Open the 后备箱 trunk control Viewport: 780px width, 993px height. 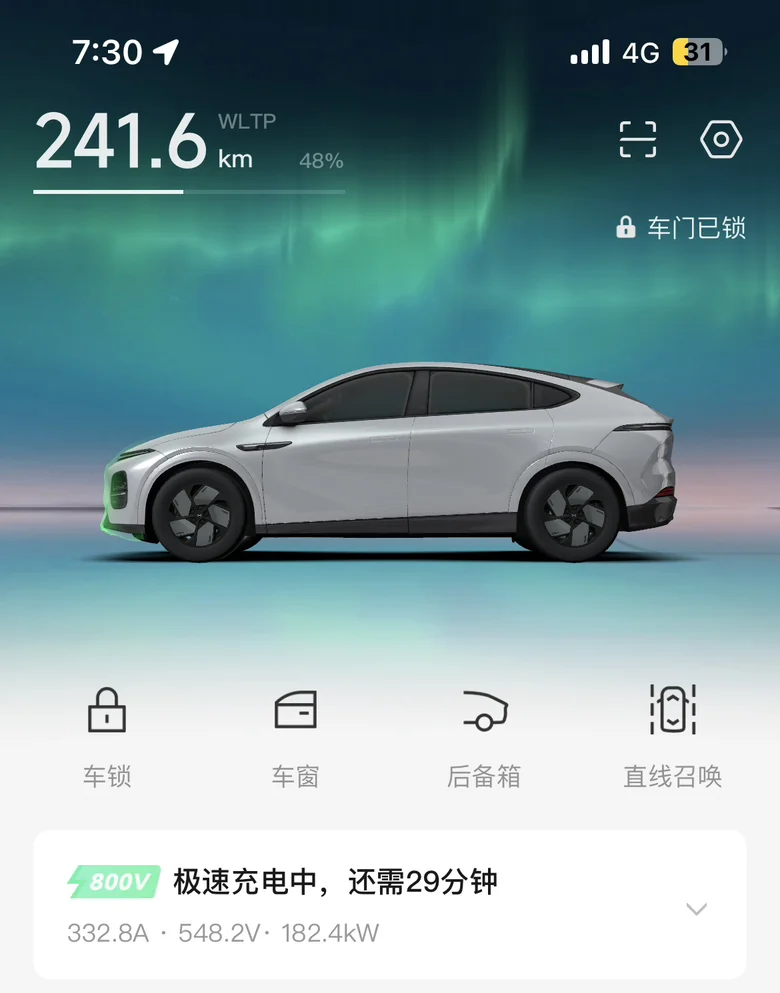(484, 738)
